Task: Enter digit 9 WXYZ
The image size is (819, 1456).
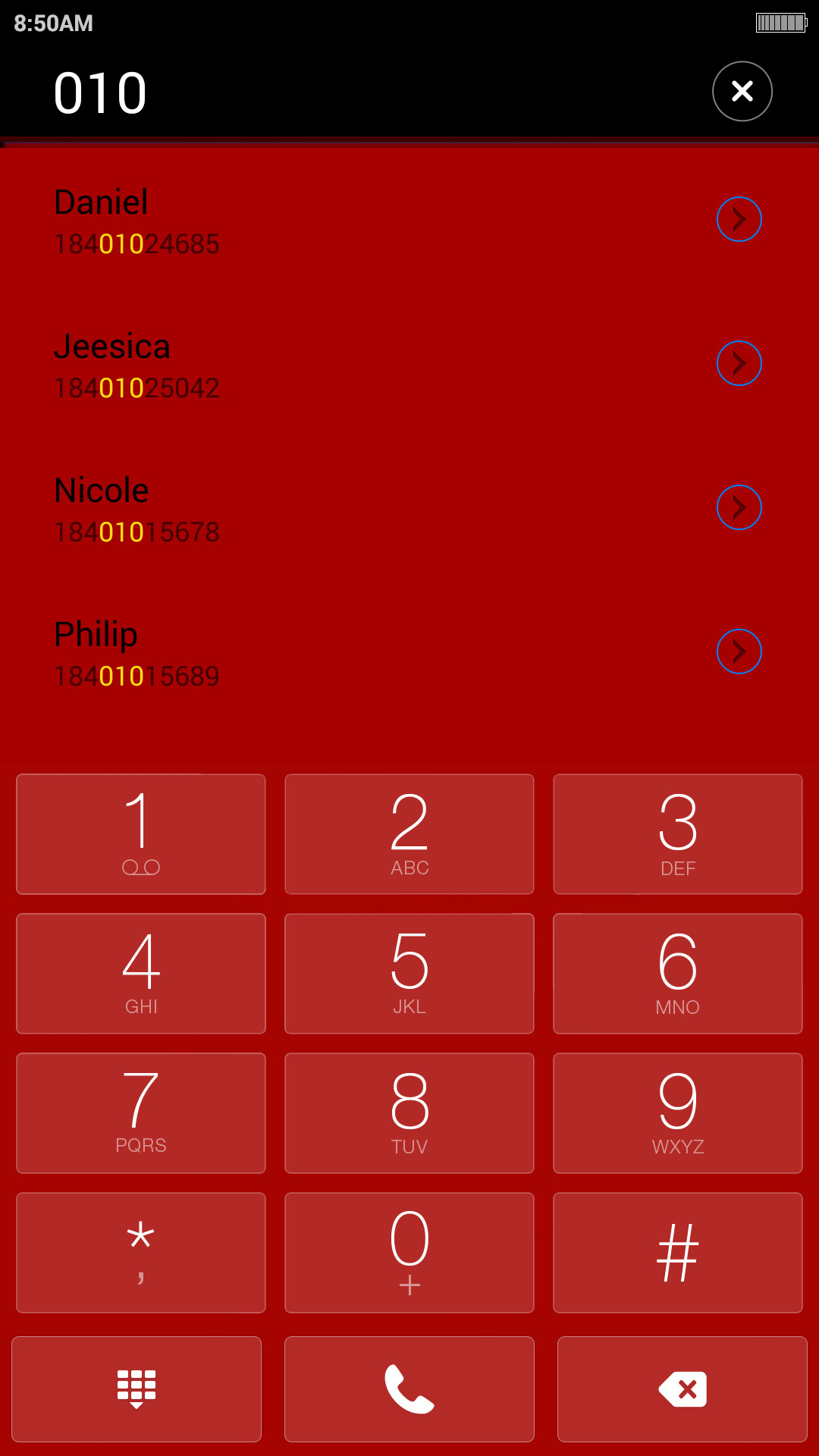Action: [x=678, y=1113]
